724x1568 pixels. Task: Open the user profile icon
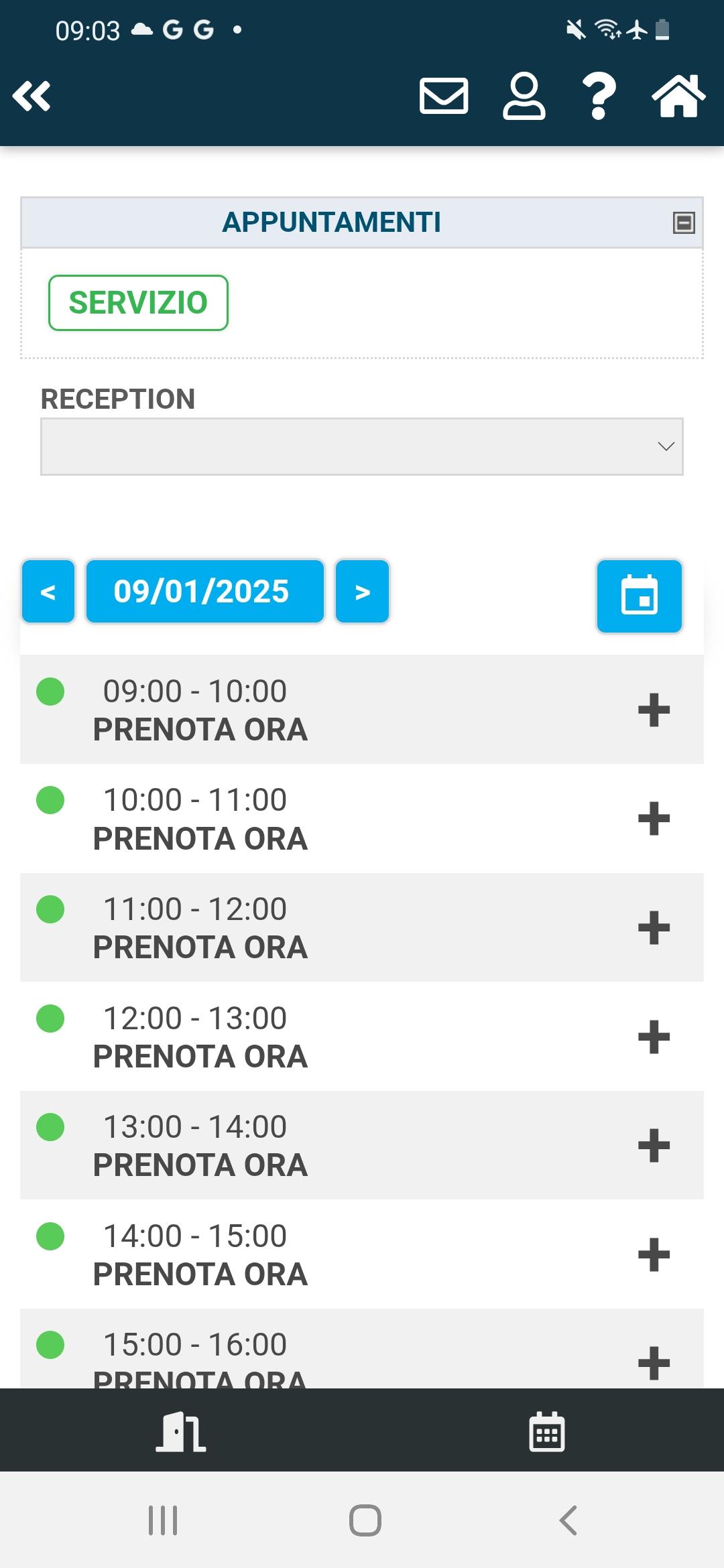[524, 96]
